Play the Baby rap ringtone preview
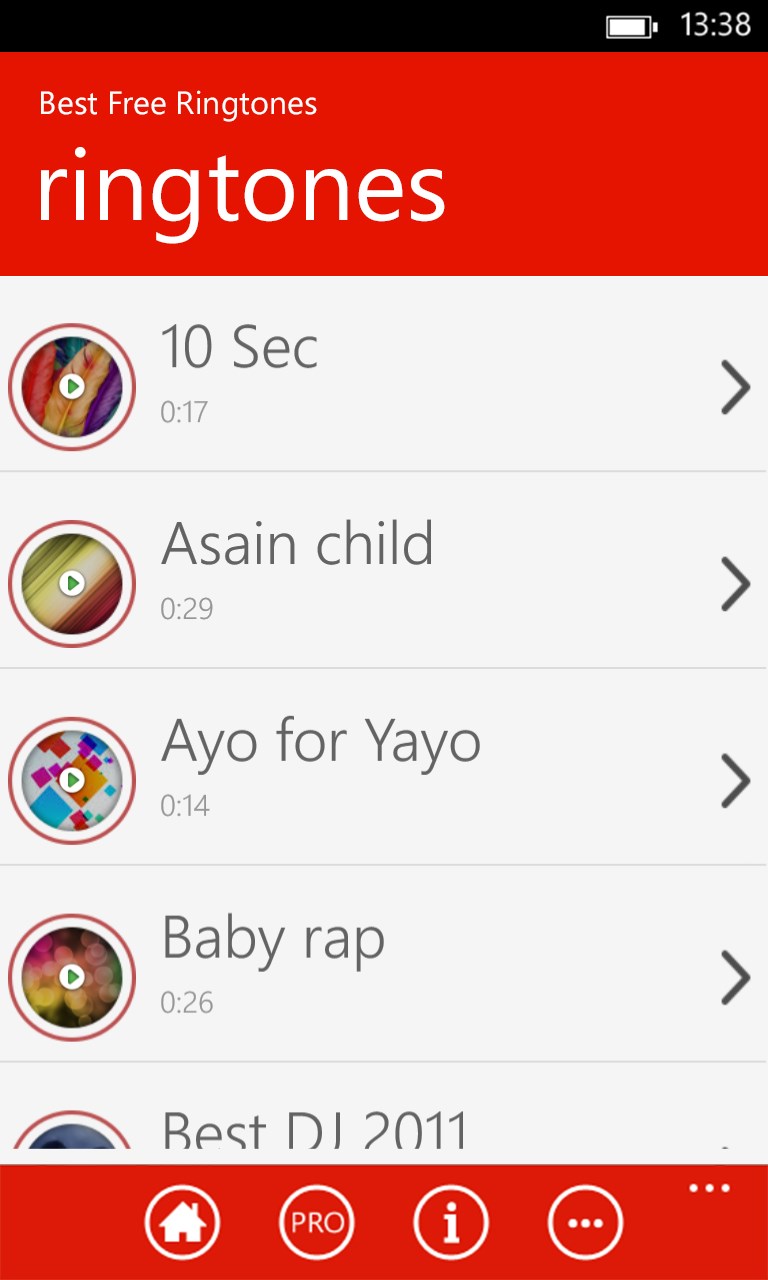 tap(71, 977)
